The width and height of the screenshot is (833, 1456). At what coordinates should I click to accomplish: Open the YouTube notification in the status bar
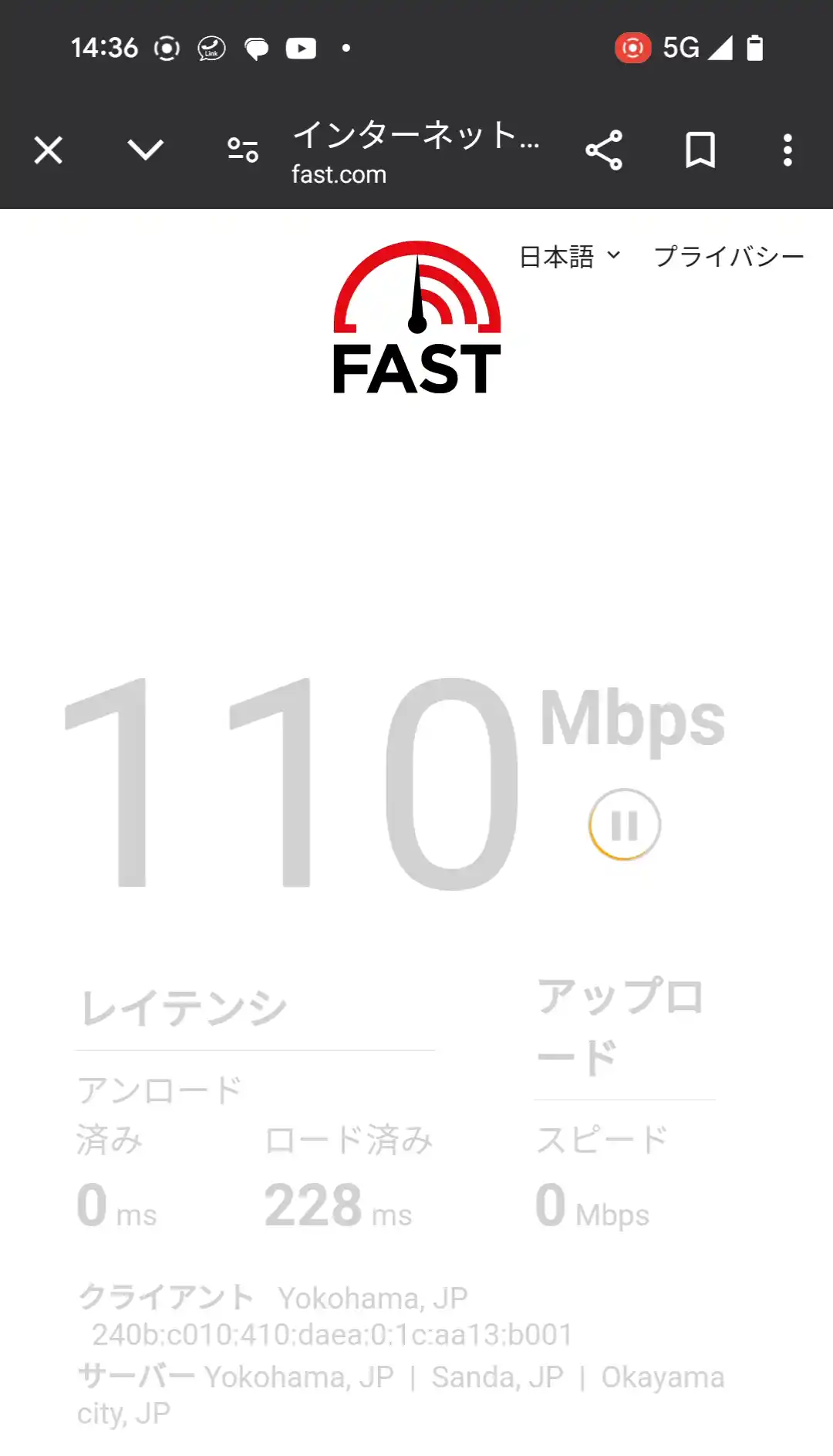(301, 48)
